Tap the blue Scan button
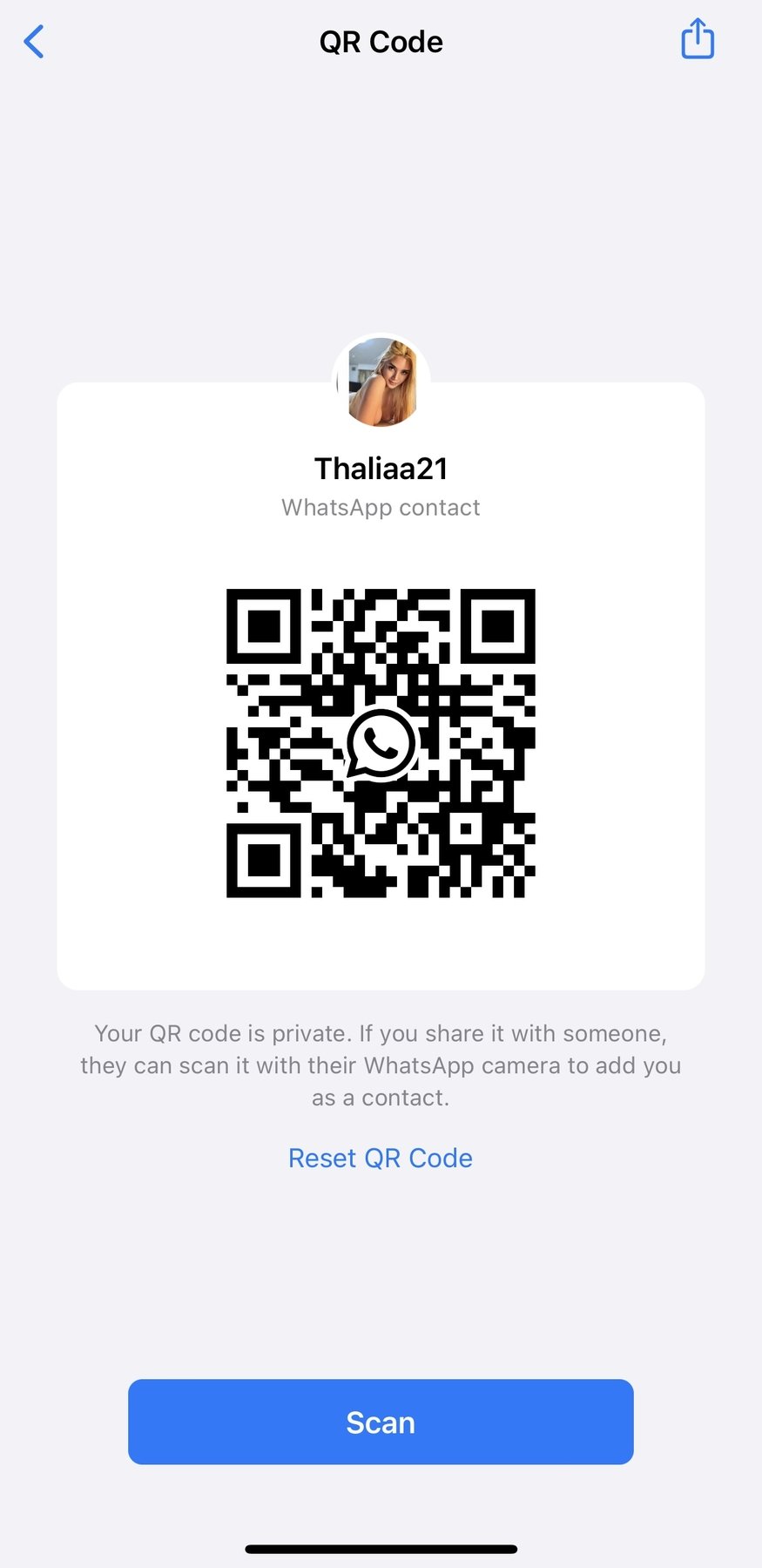 (381, 1422)
